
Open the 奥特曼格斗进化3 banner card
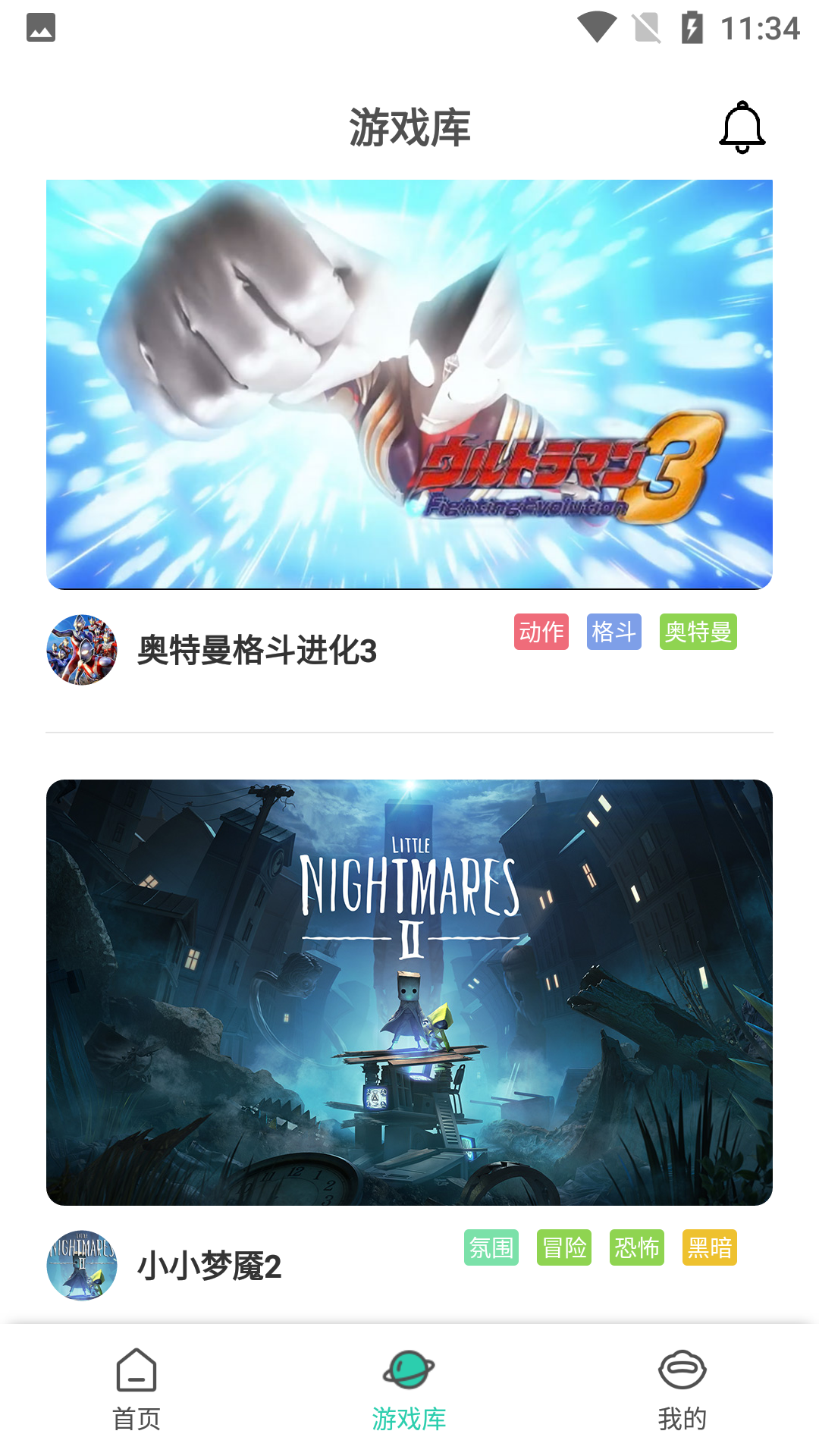(409, 384)
